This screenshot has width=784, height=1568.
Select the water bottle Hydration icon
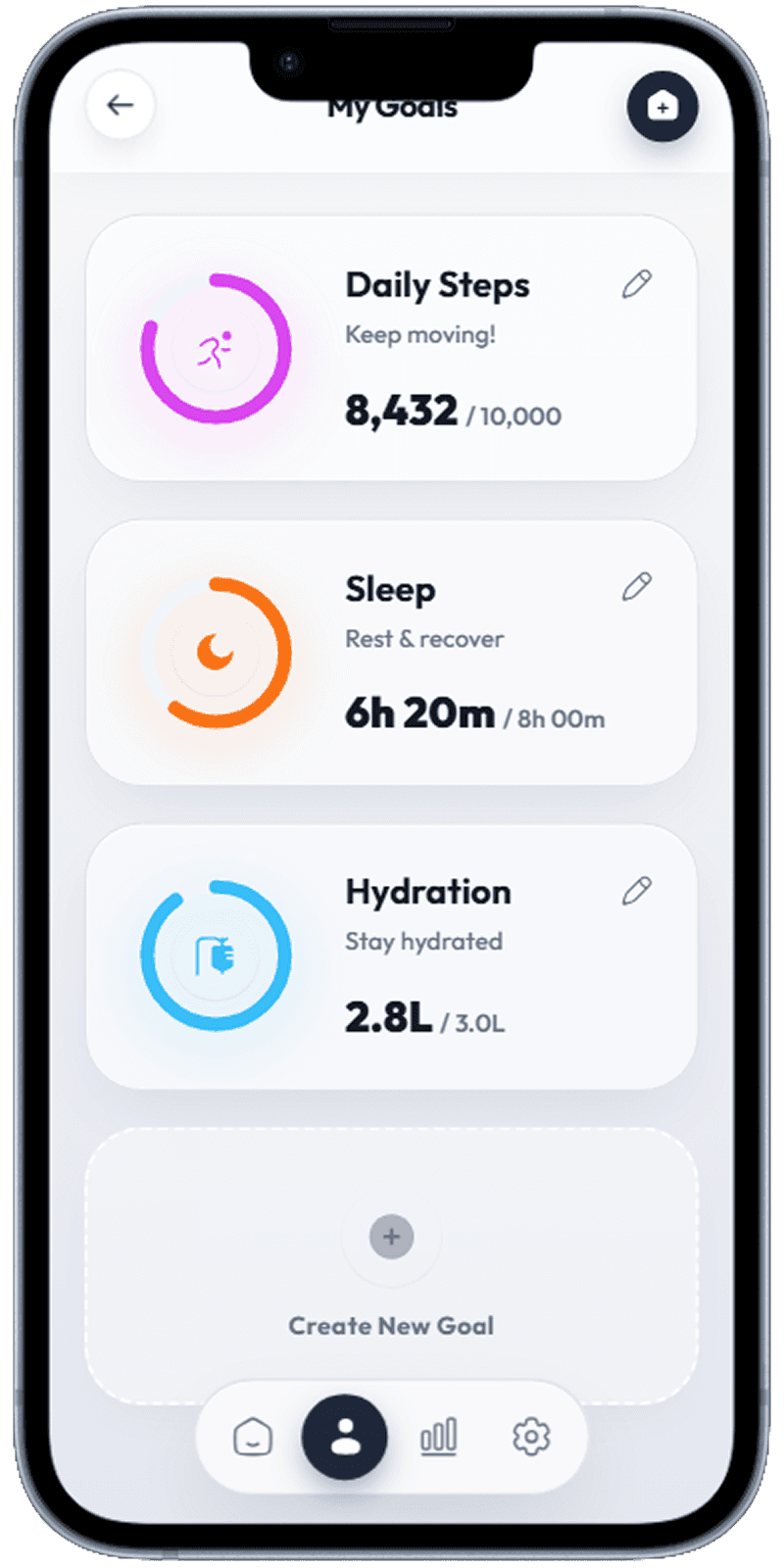(216, 955)
